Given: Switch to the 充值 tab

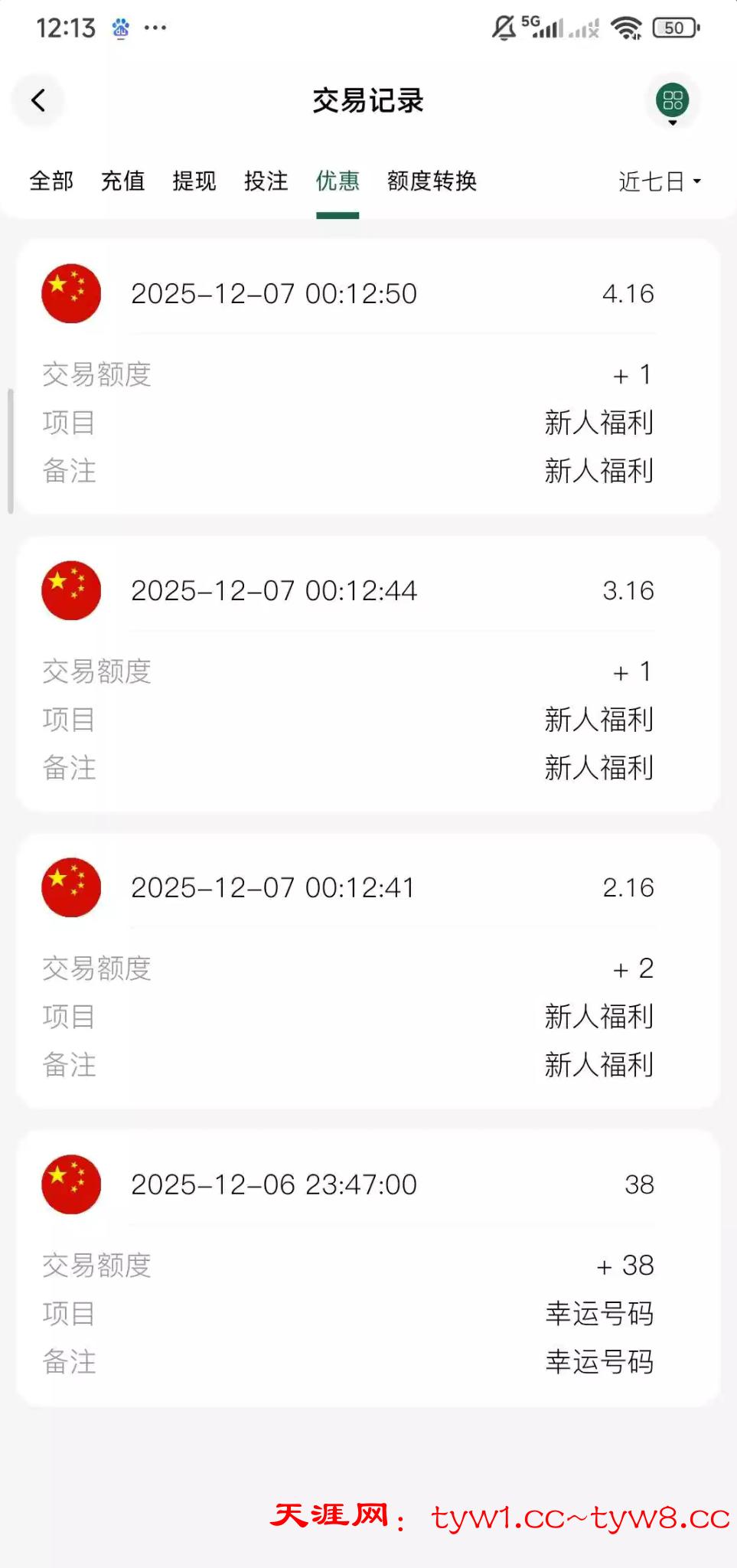Looking at the screenshot, I should tap(122, 181).
